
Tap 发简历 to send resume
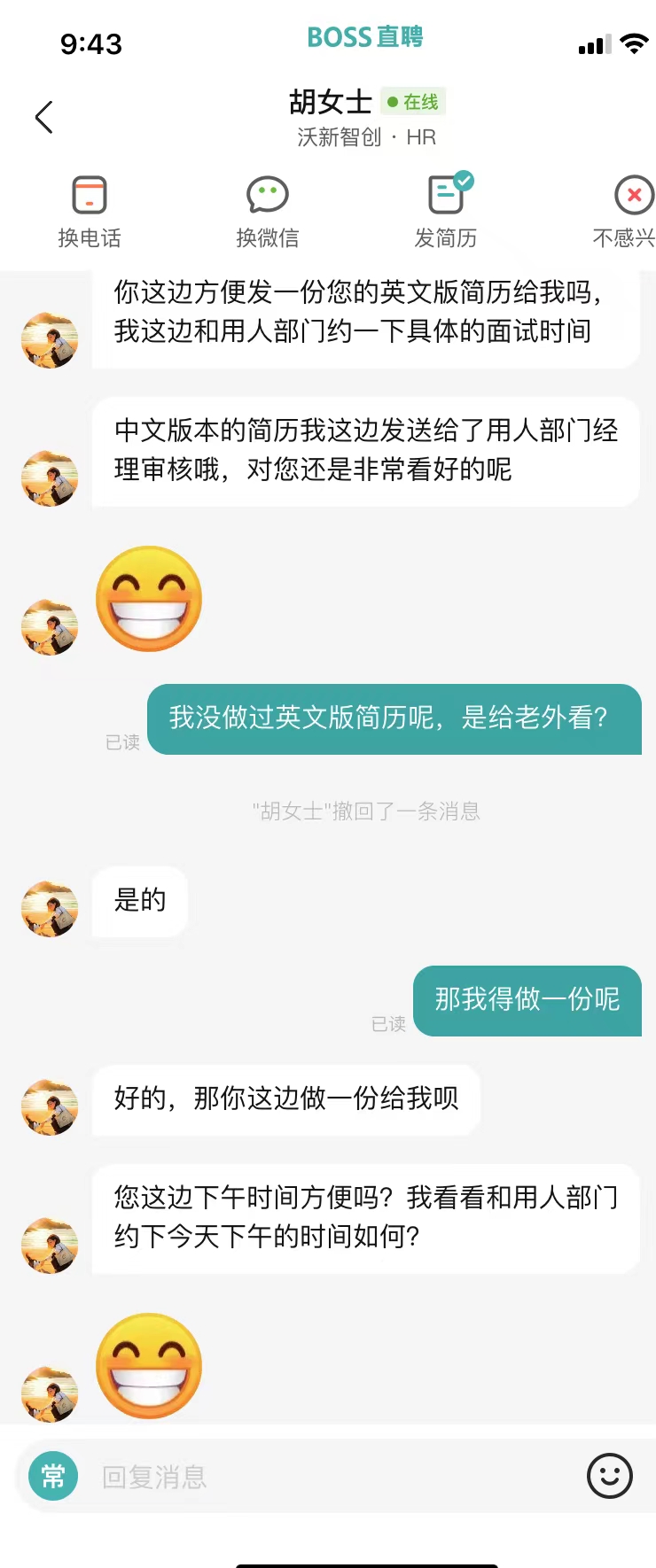pos(446,211)
